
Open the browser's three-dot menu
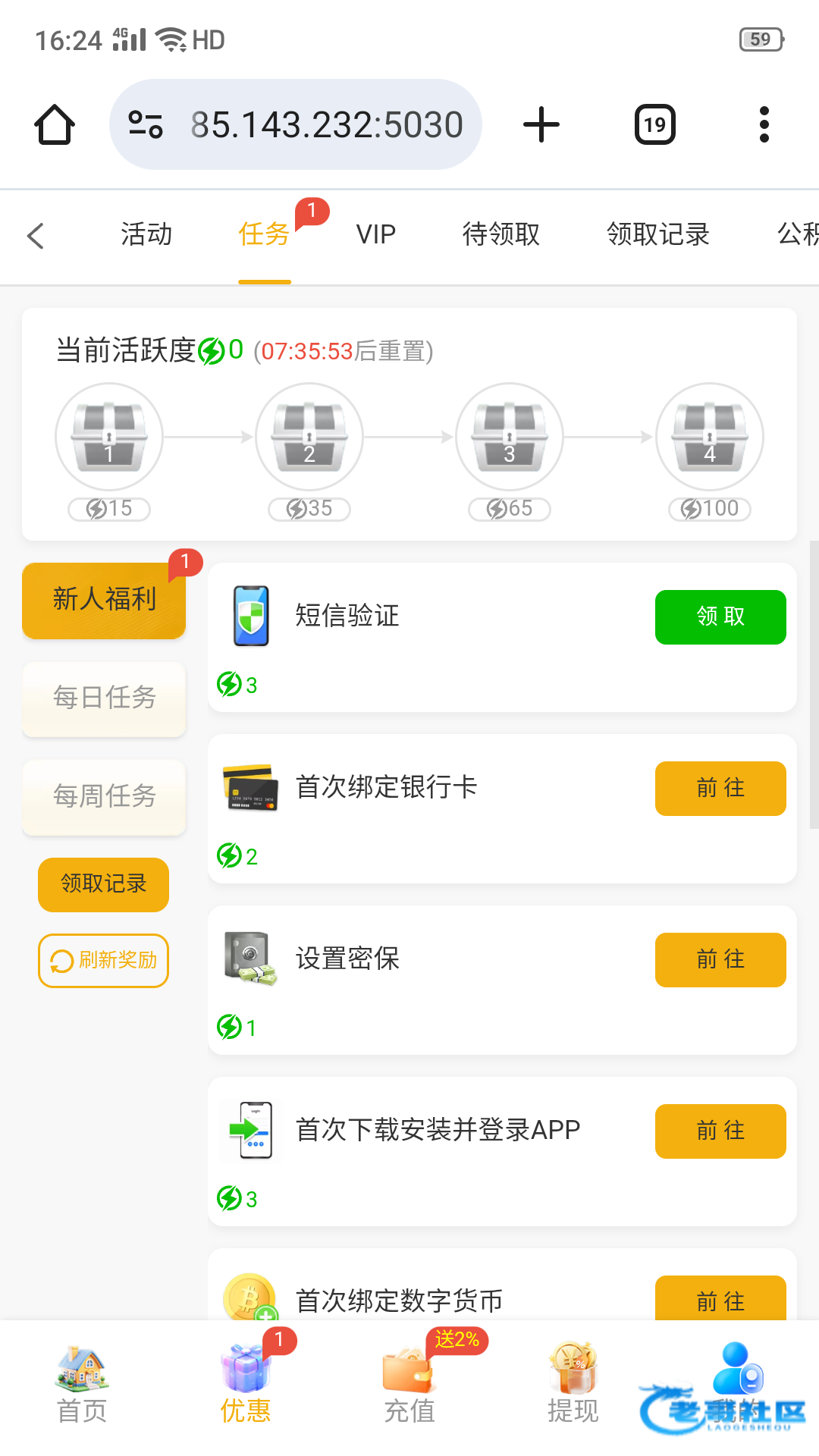point(764,124)
